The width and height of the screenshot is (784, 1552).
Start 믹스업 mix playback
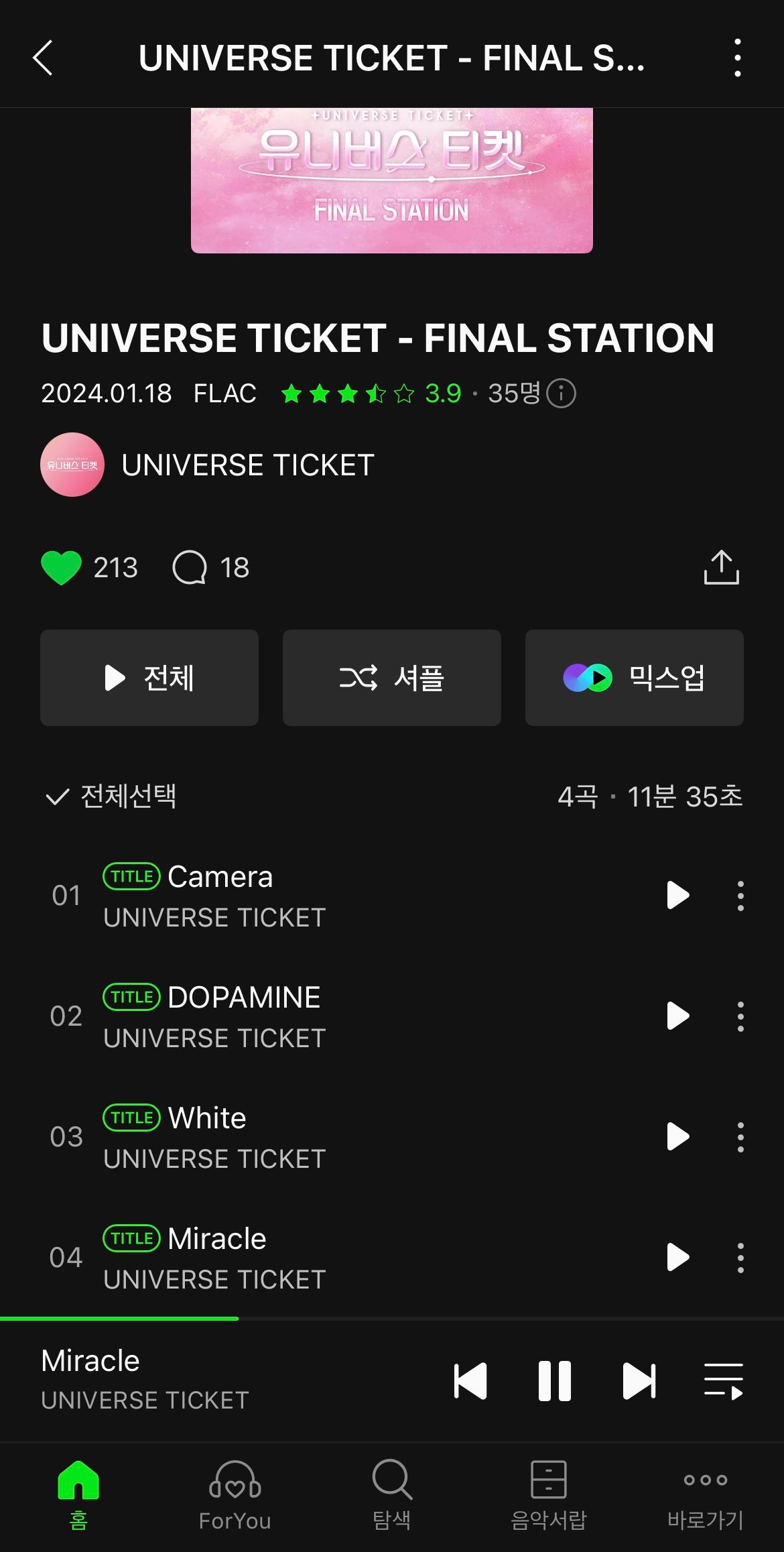coord(634,677)
